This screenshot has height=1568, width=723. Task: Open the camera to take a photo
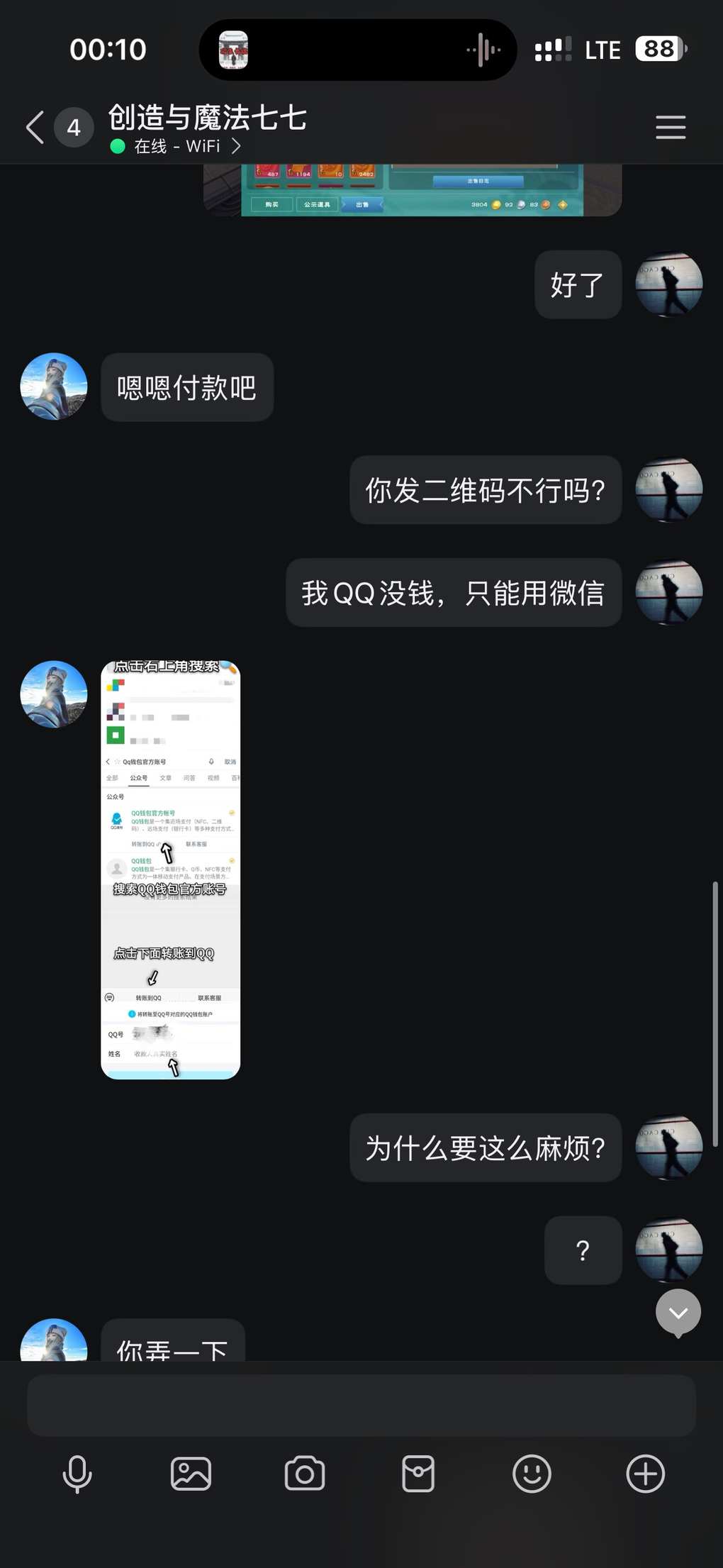coord(305,1474)
